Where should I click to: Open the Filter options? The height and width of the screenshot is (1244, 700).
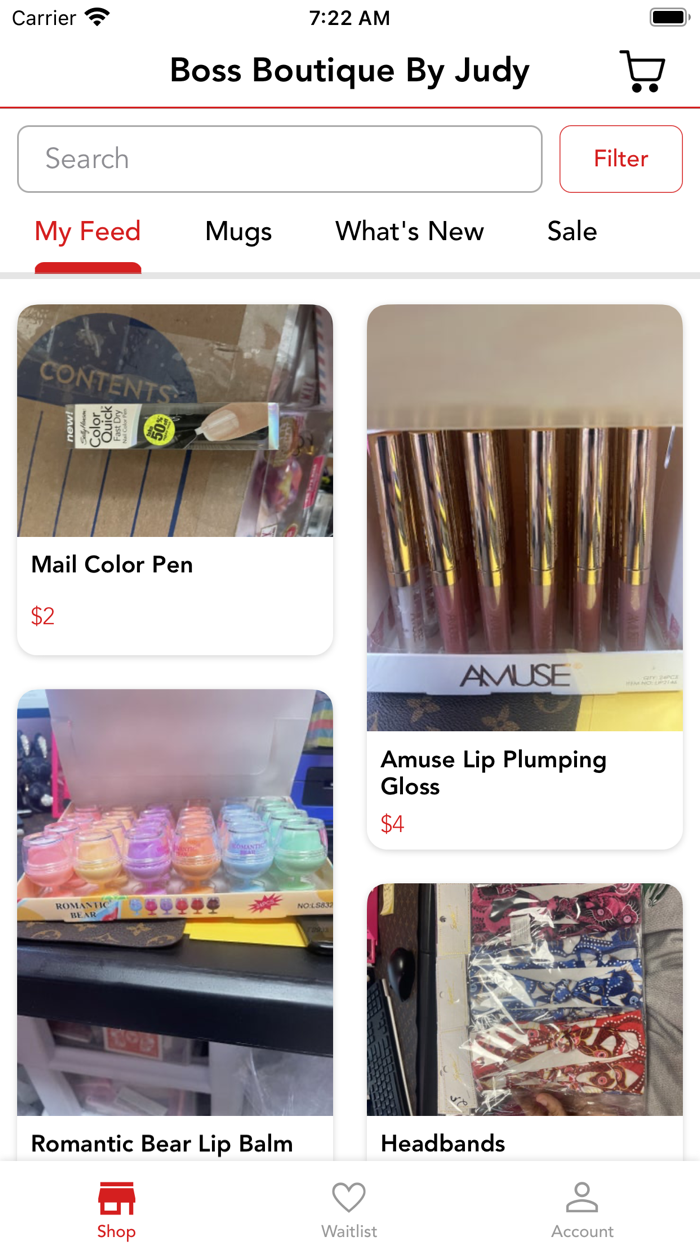621,159
